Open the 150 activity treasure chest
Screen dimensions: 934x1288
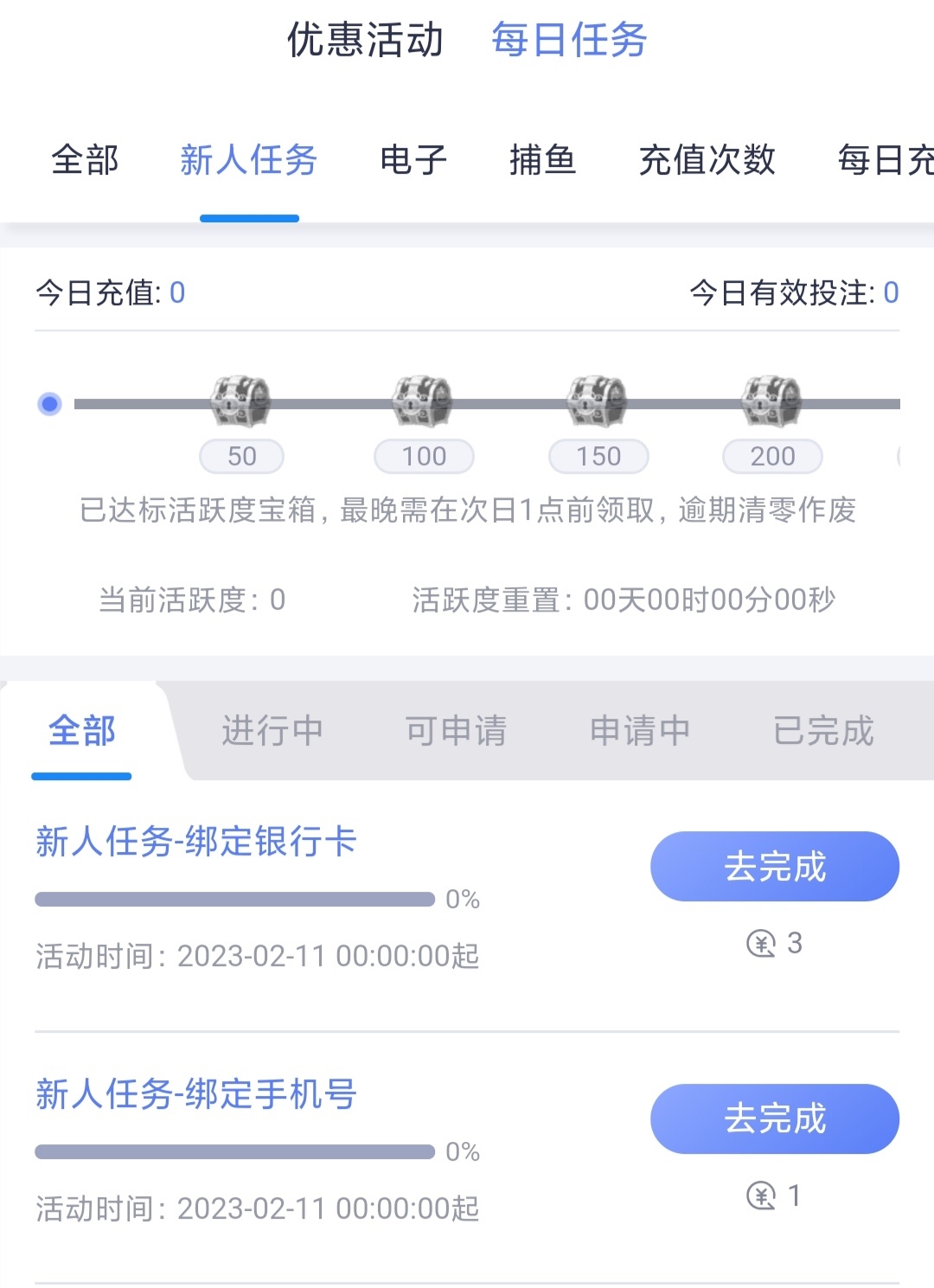coord(598,401)
